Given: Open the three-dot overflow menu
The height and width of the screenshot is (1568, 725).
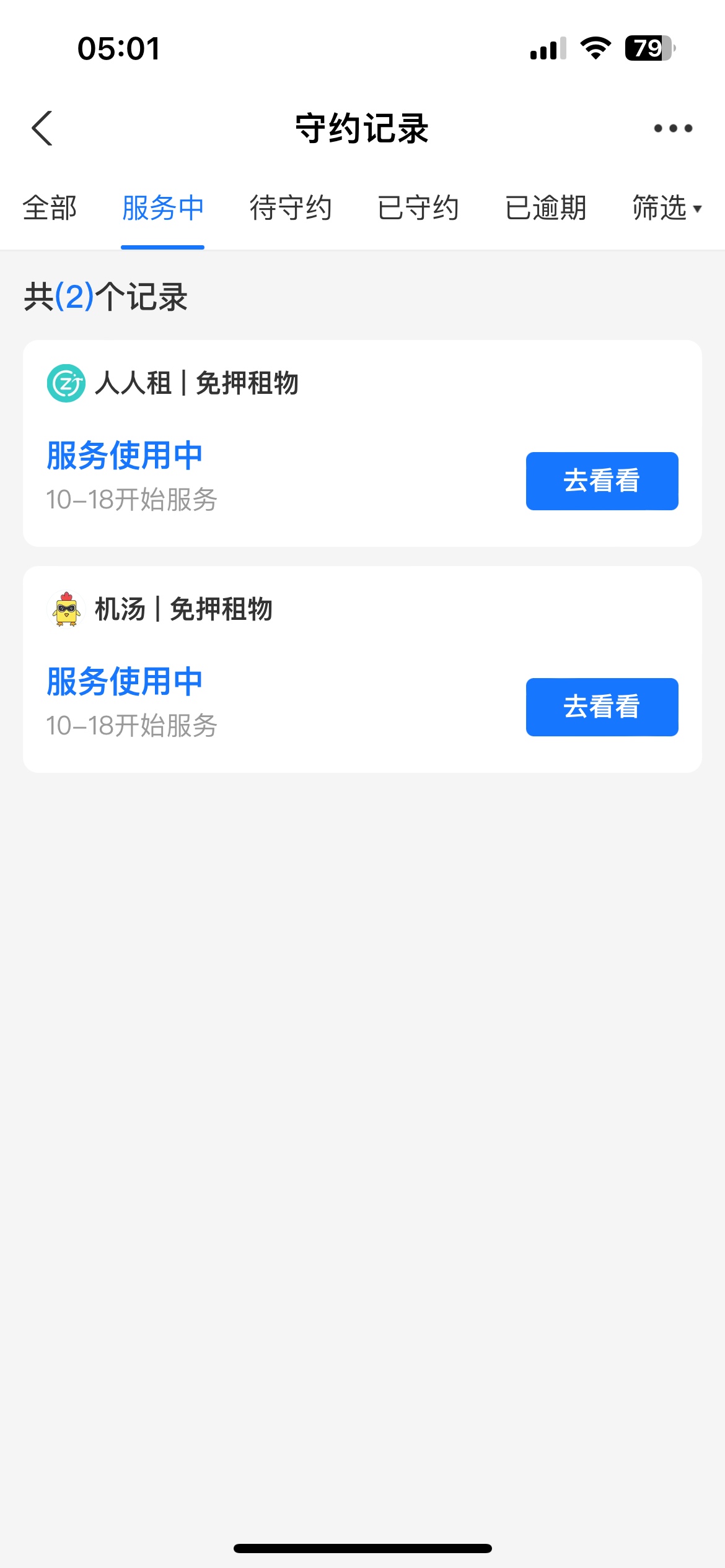Looking at the screenshot, I should [x=673, y=129].
